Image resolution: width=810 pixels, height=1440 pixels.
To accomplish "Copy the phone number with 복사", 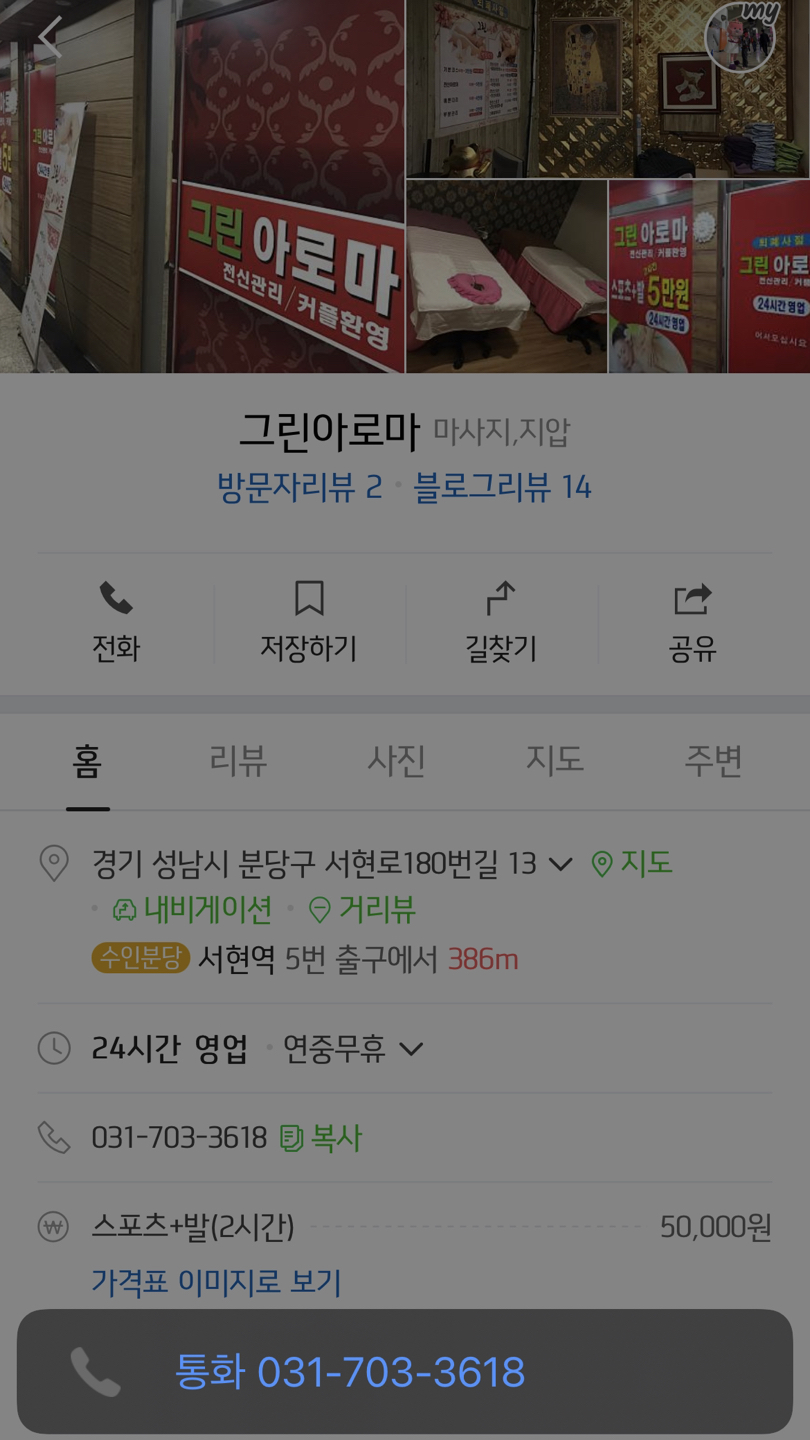I will click(x=322, y=1138).
